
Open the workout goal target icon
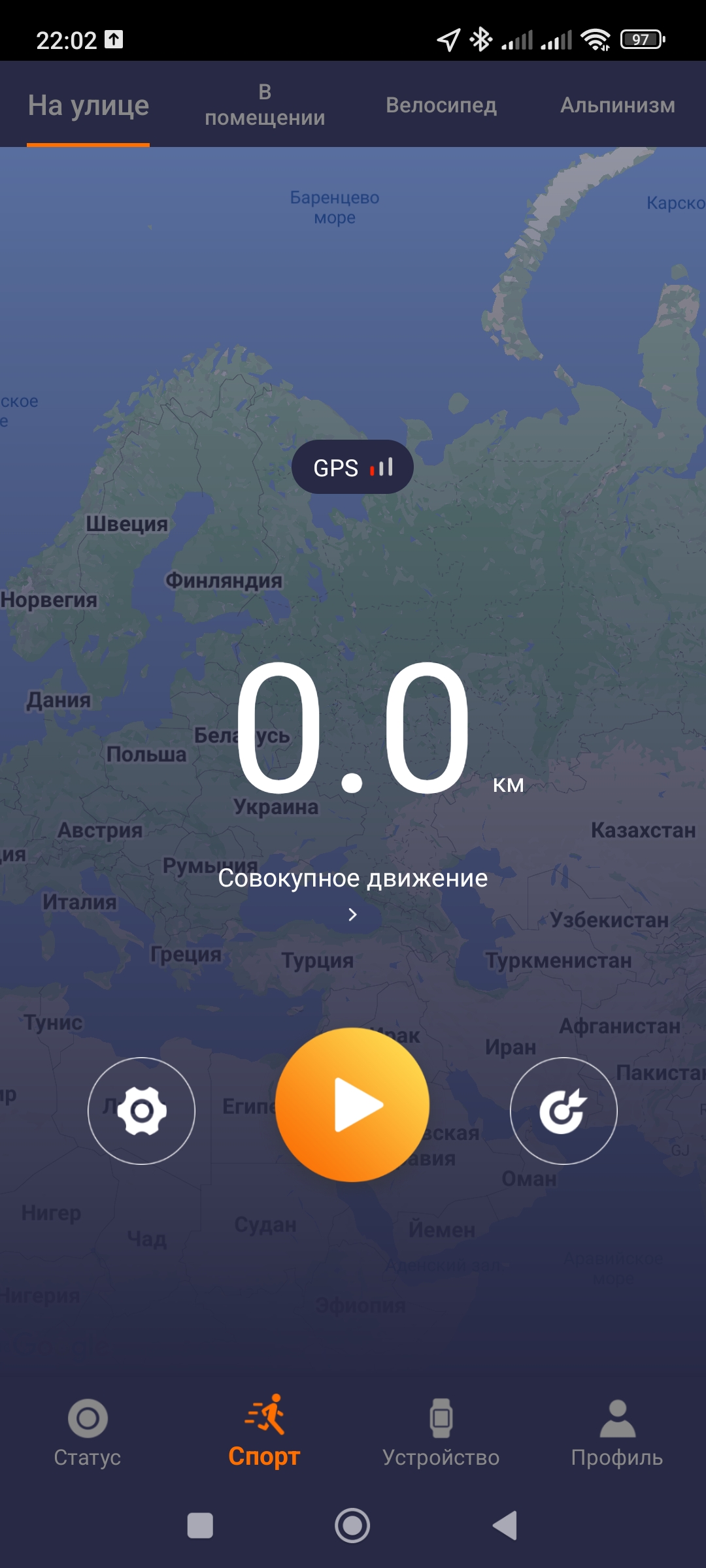pyautogui.click(x=563, y=1111)
